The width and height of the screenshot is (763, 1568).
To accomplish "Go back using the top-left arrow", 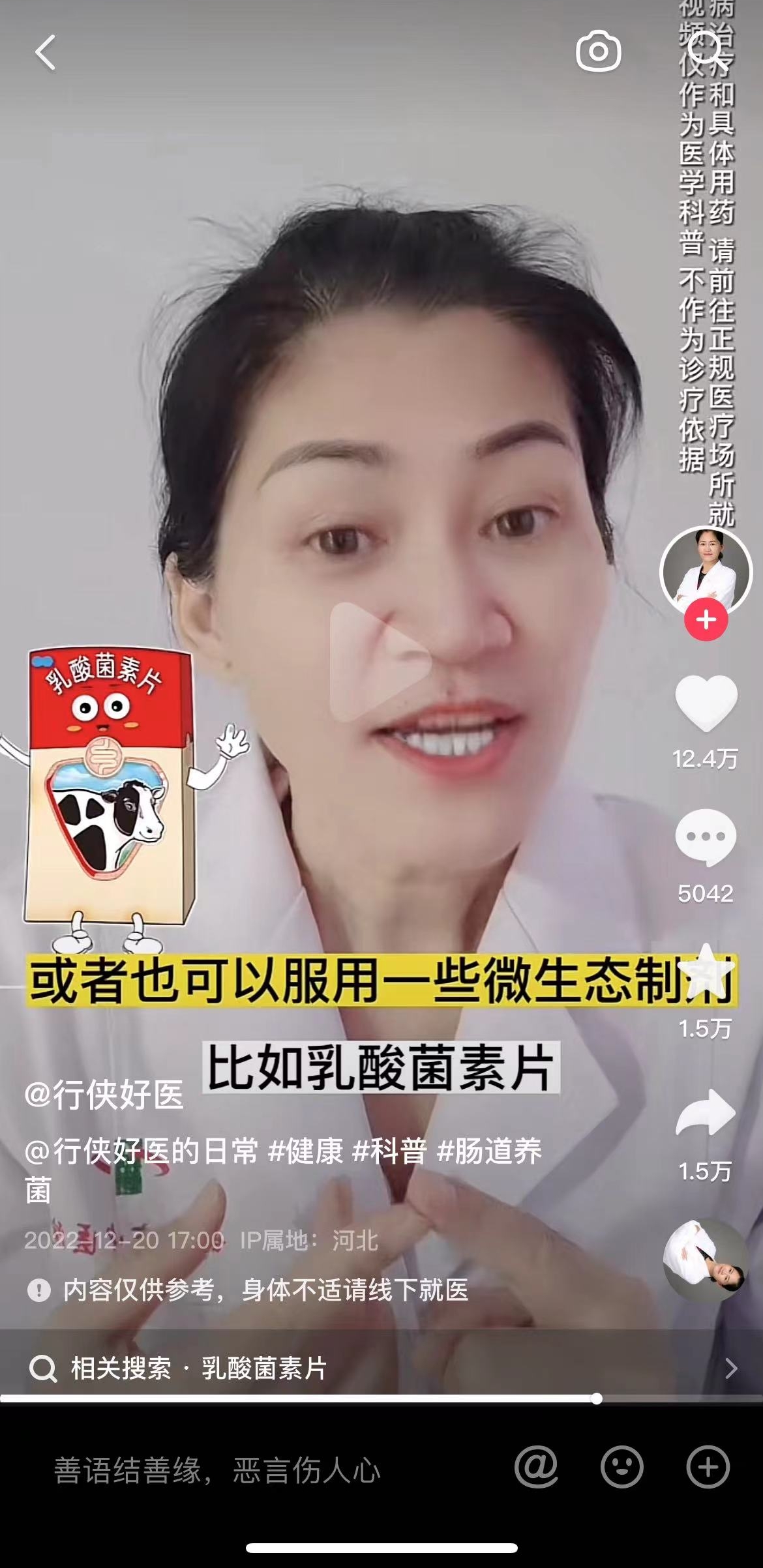I will coord(45,52).
